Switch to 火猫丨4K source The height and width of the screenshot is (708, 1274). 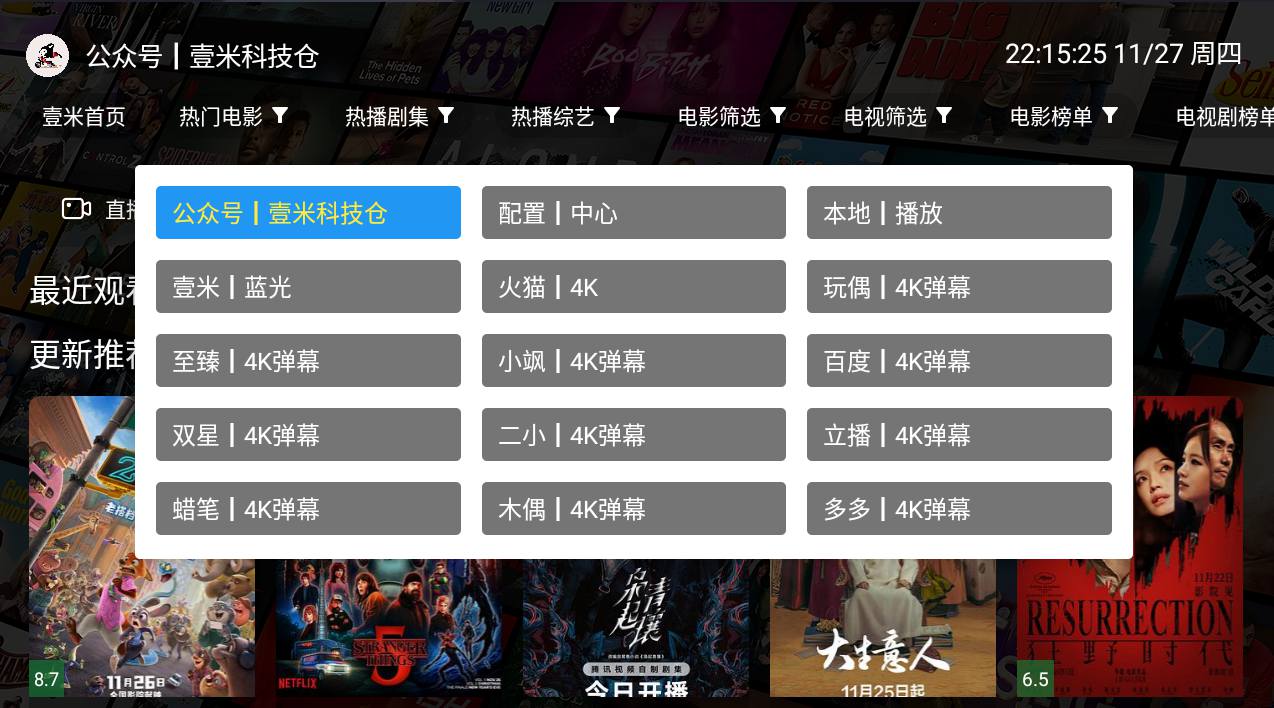[x=633, y=287]
